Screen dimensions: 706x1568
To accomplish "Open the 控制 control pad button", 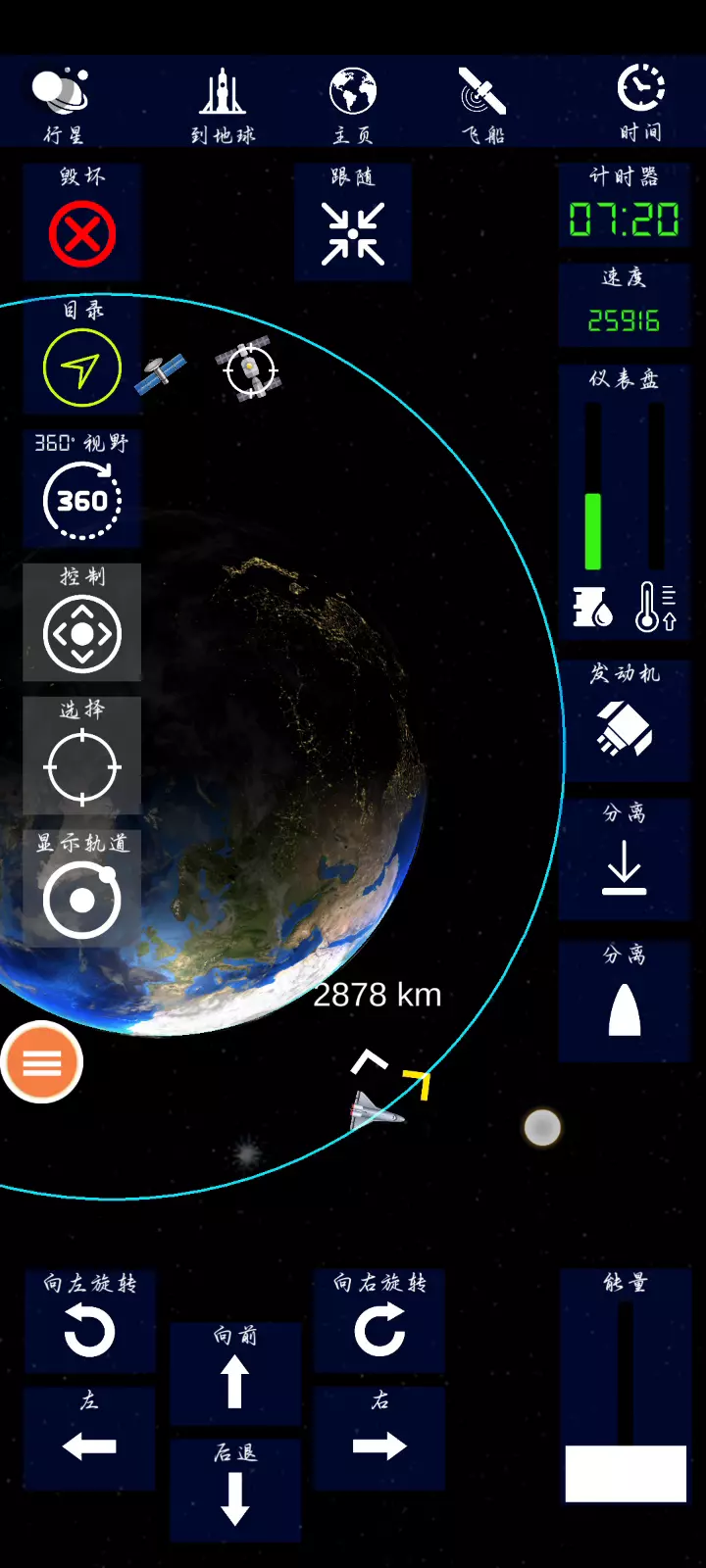I will point(82,622).
